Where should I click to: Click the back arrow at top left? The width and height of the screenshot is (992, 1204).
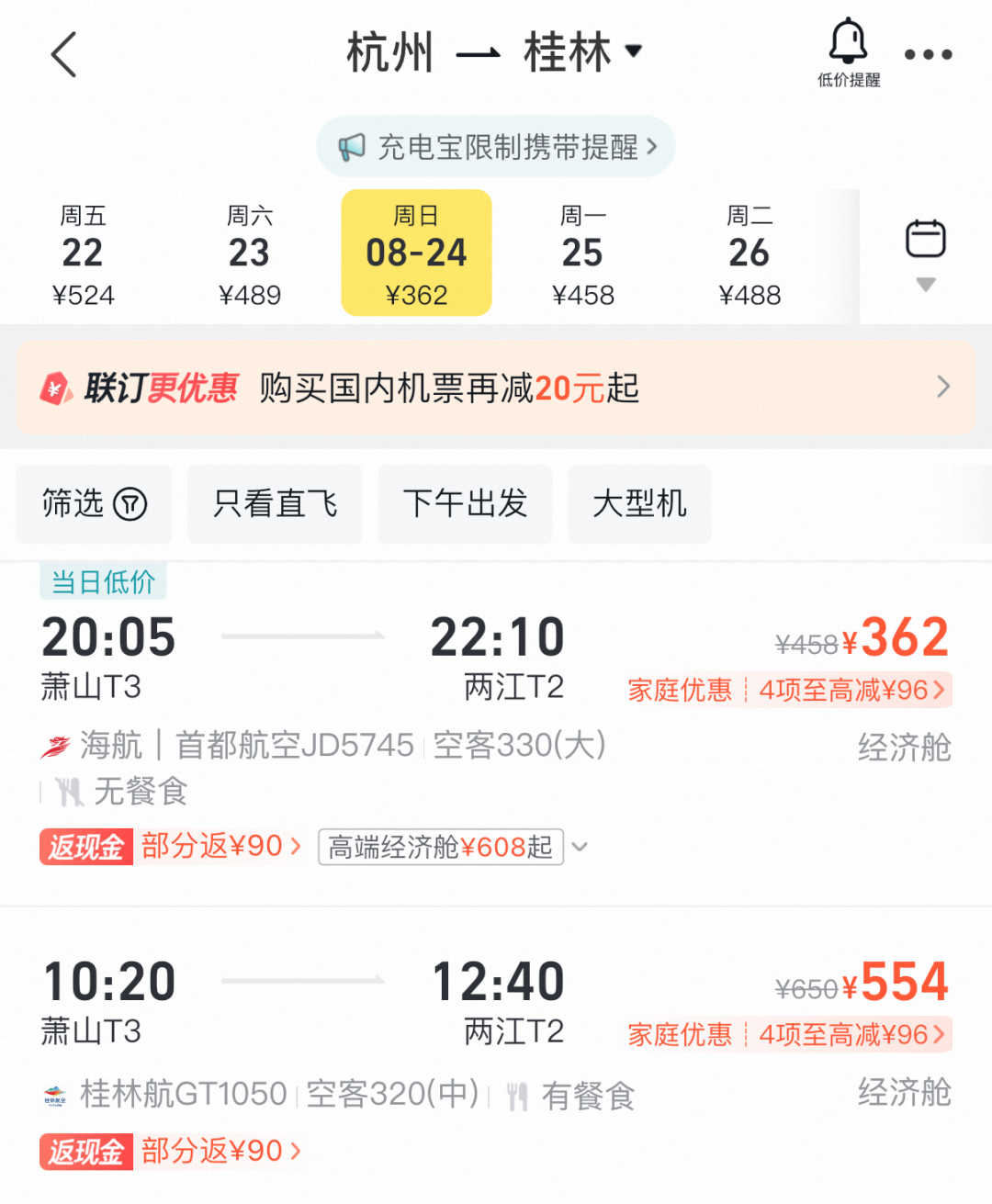pos(62,55)
